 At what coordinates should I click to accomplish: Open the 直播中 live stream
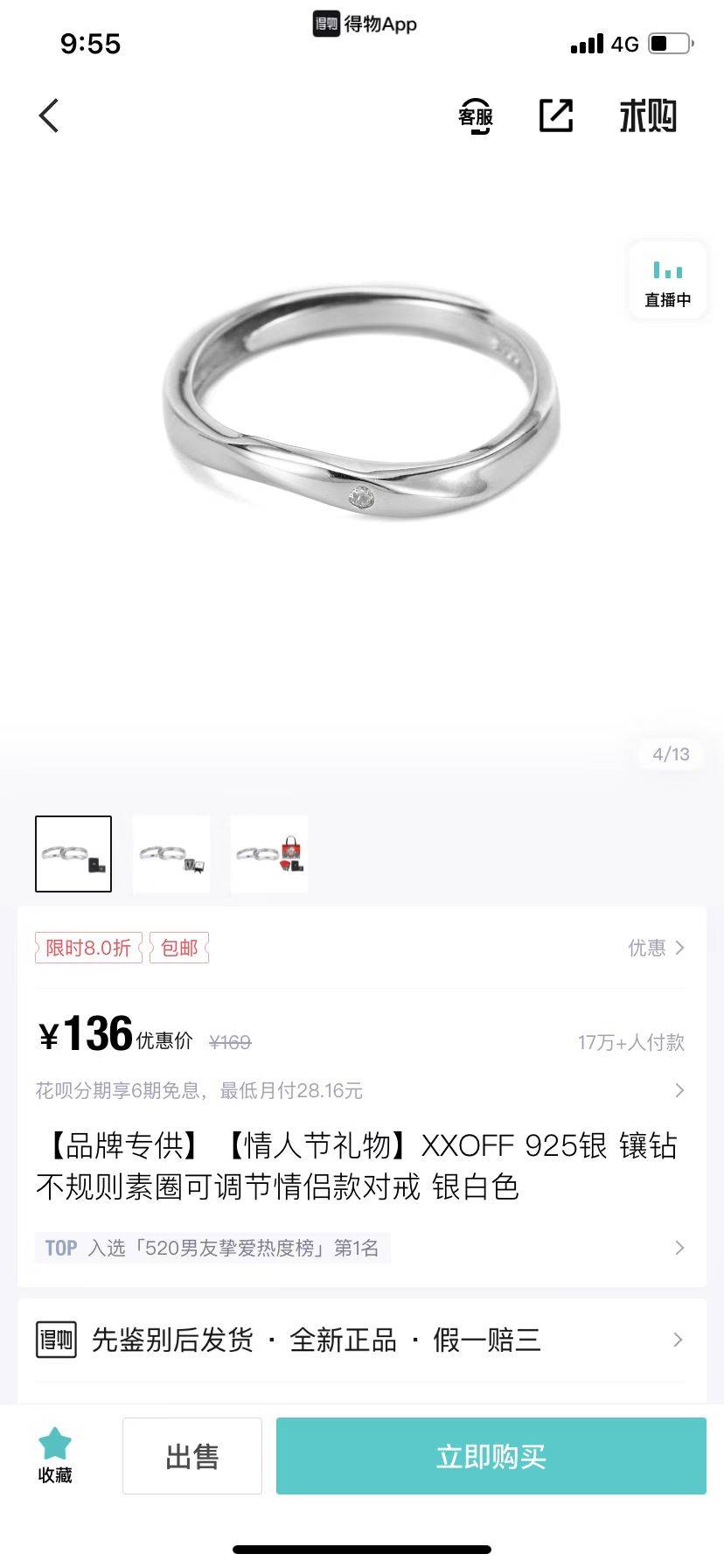[x=667, y=281]
